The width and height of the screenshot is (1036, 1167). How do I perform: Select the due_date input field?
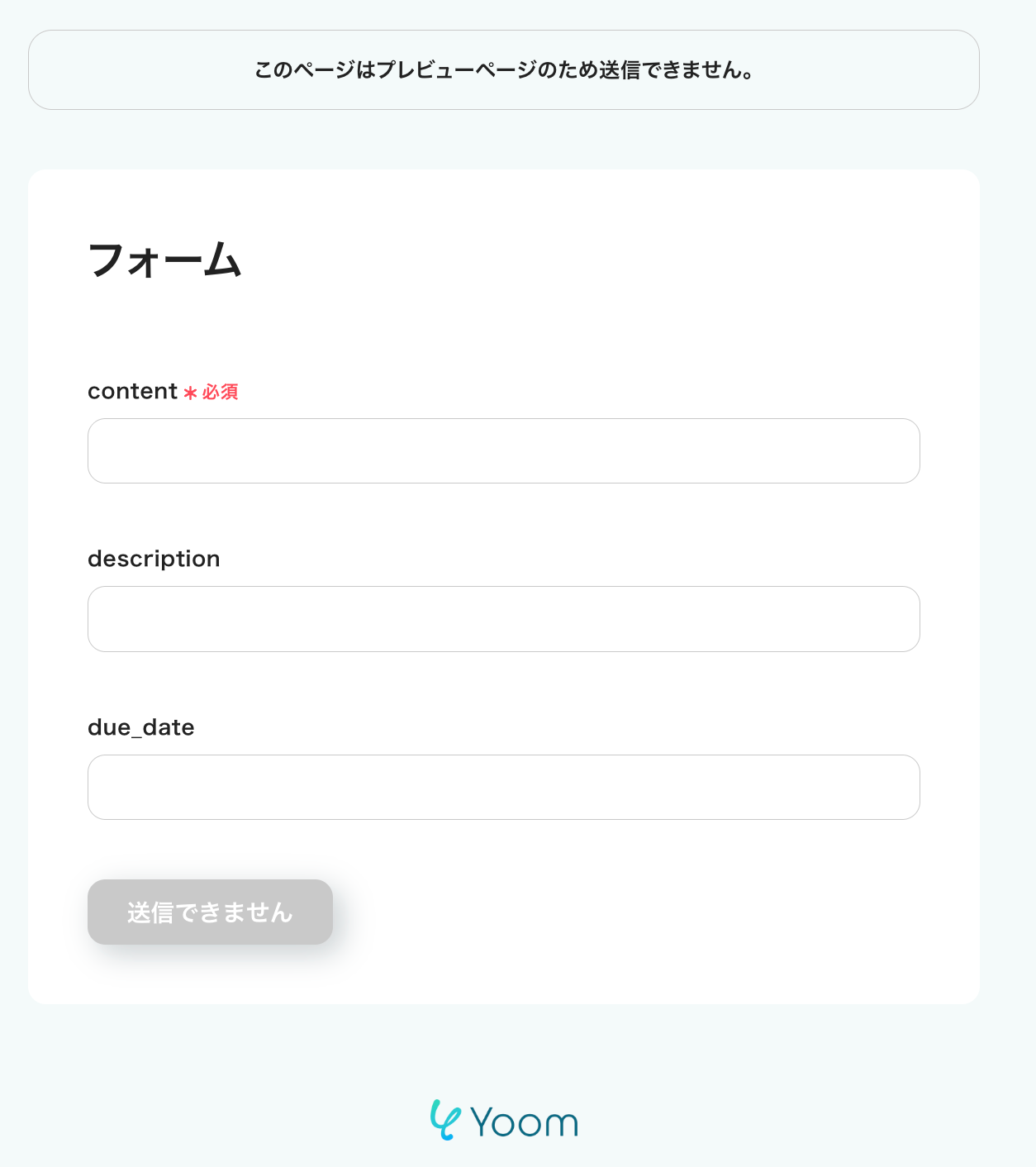pos(503,787)
